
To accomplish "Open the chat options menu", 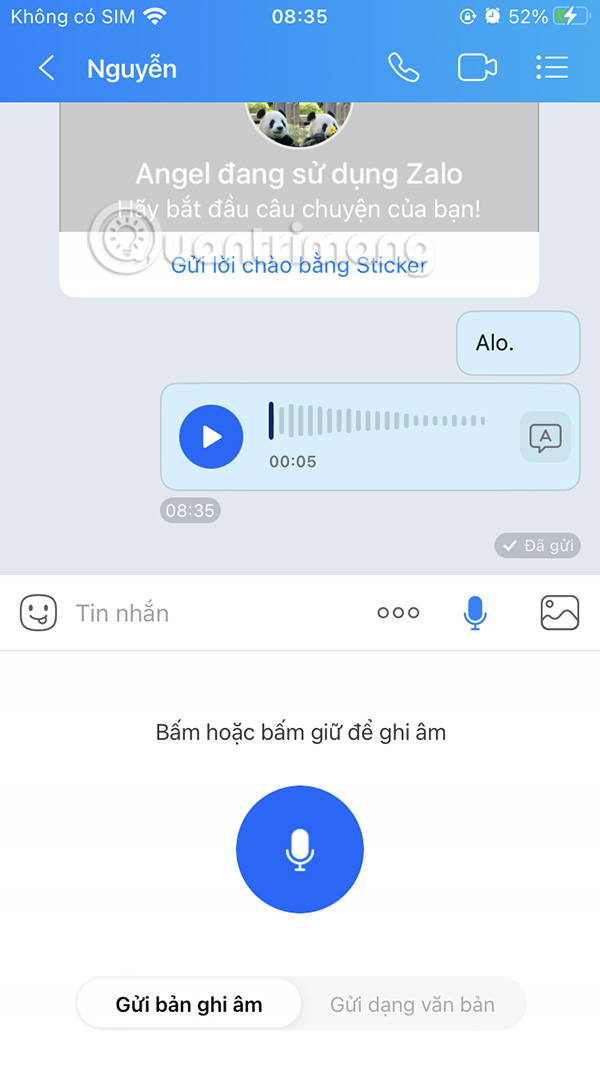I will (x=552, y=68).
